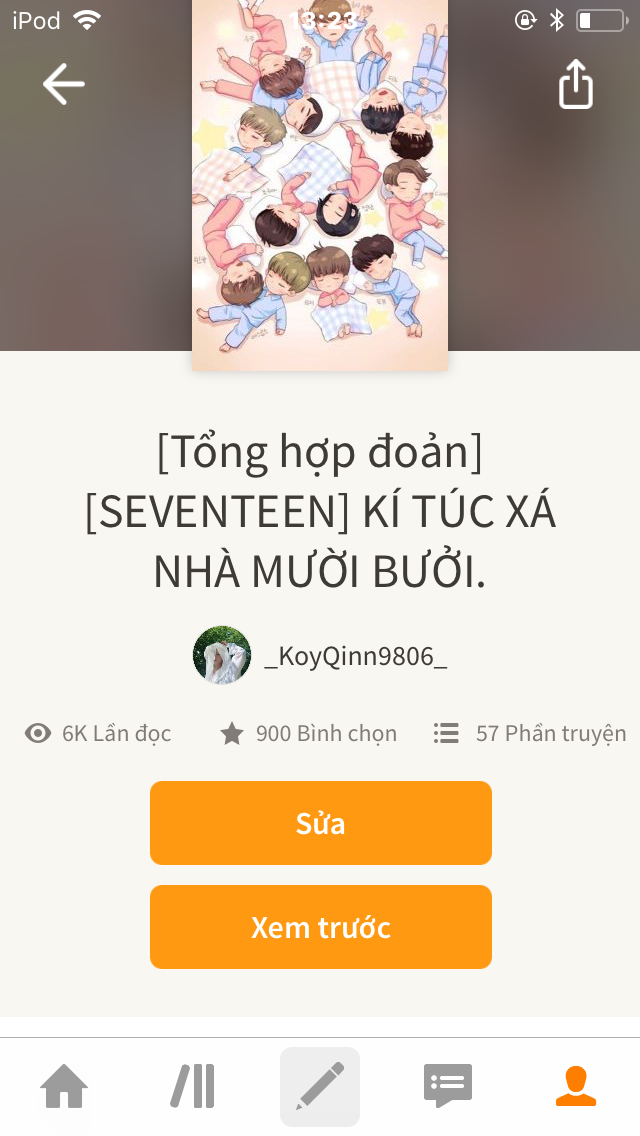
Task: Tap the Sửa button
Action: point(320,823)
